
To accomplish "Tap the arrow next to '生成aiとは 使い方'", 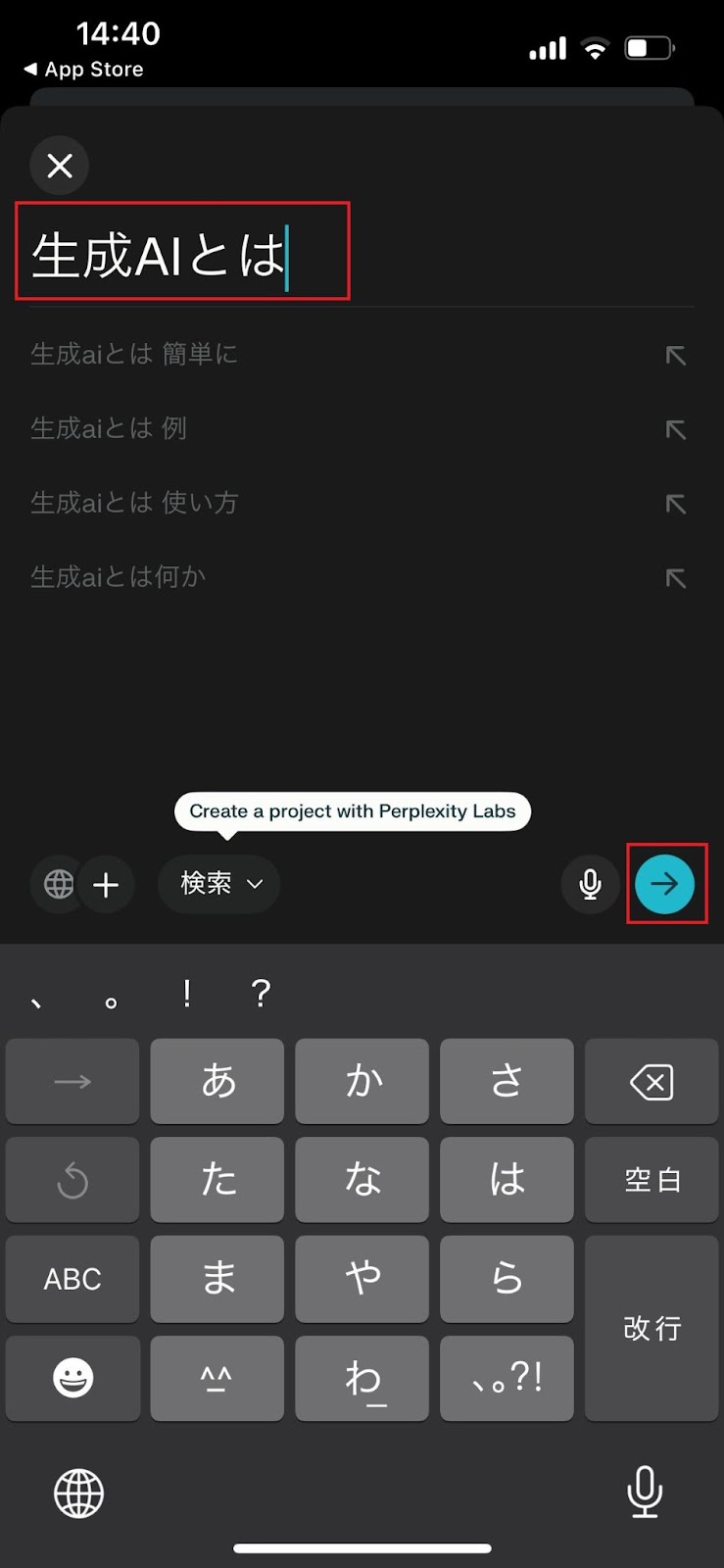I will [x=675, y=504].
